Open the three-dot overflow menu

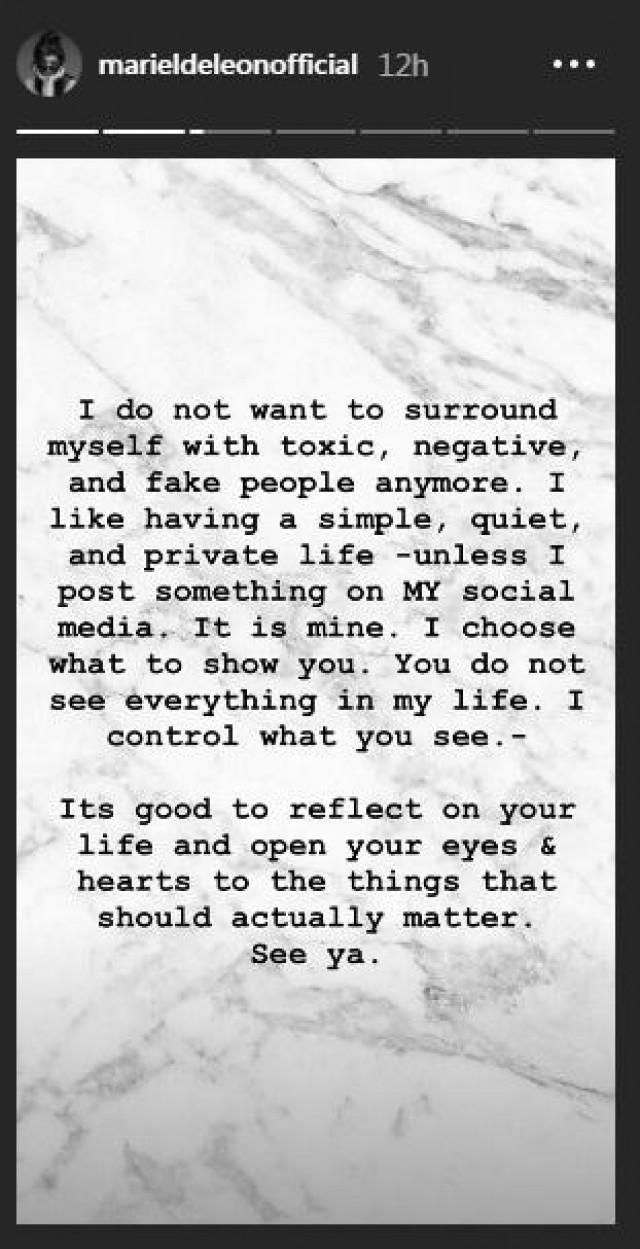point(573,66)
